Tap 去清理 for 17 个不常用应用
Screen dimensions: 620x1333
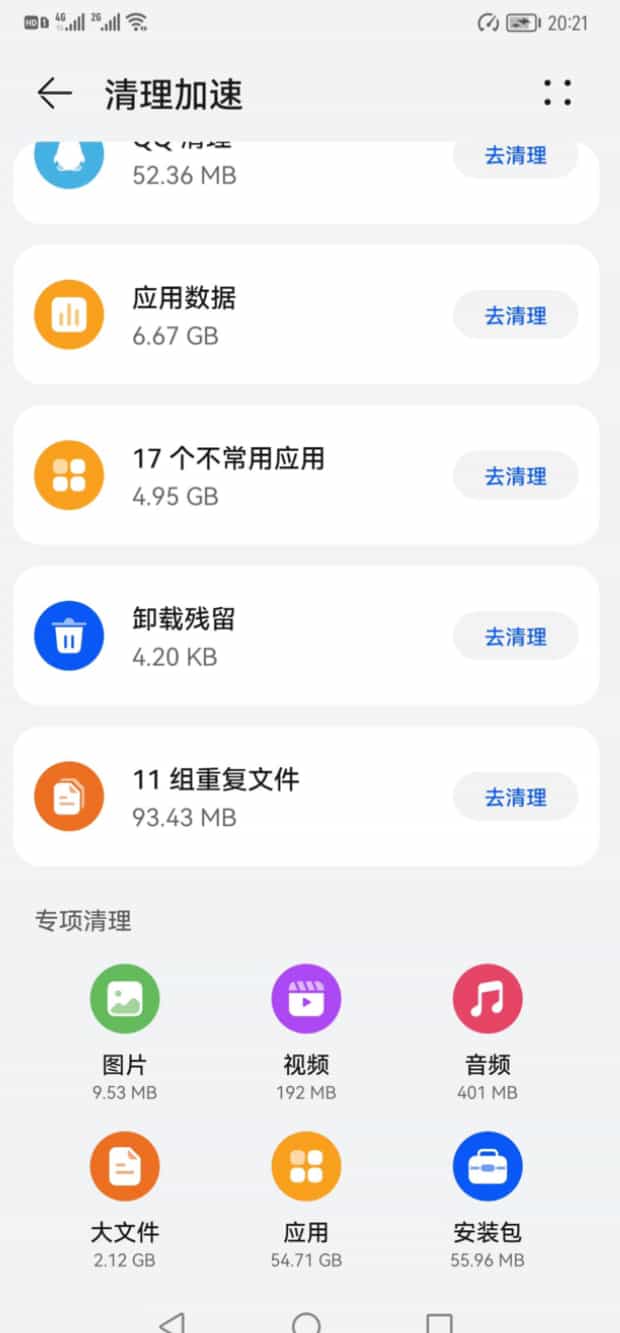coord(516,476)
